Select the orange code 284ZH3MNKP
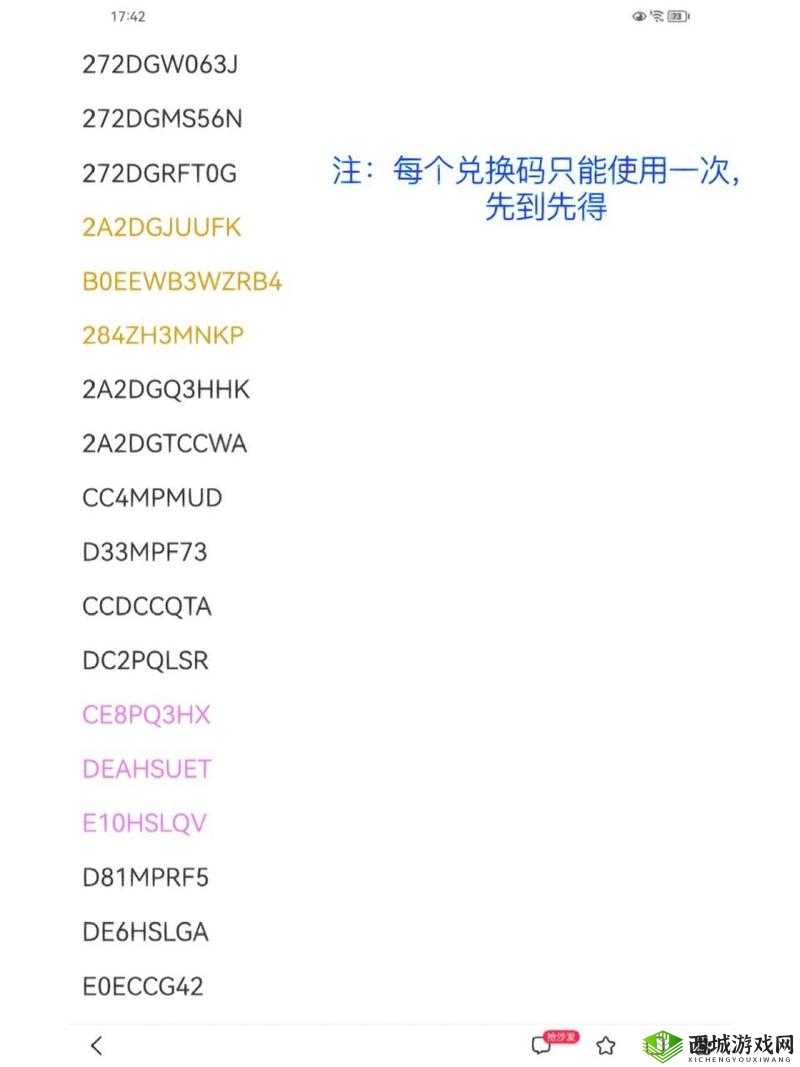The width and height of the screenshot is (800, 1067). point(163,335)
